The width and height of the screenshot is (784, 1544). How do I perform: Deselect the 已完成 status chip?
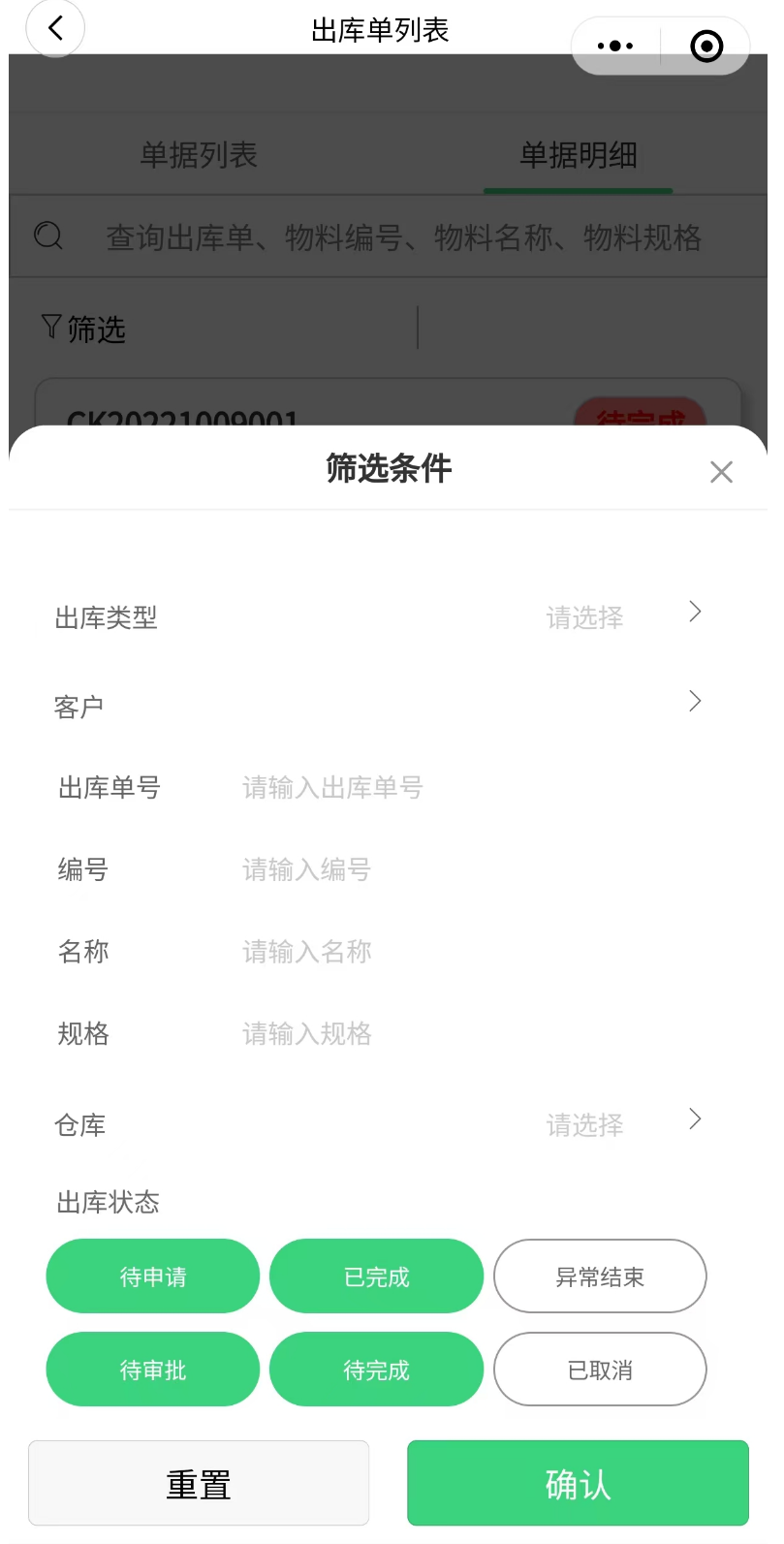pyautogui.click(x=376, y=1276)
